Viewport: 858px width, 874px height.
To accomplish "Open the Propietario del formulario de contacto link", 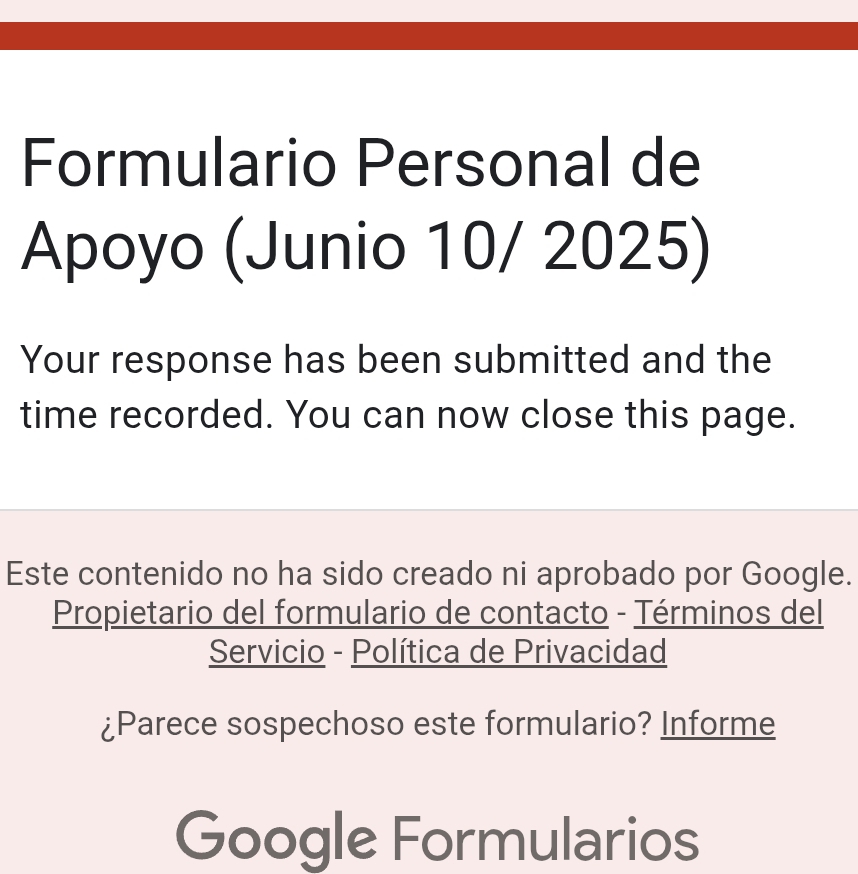I will tap(330, 612).
